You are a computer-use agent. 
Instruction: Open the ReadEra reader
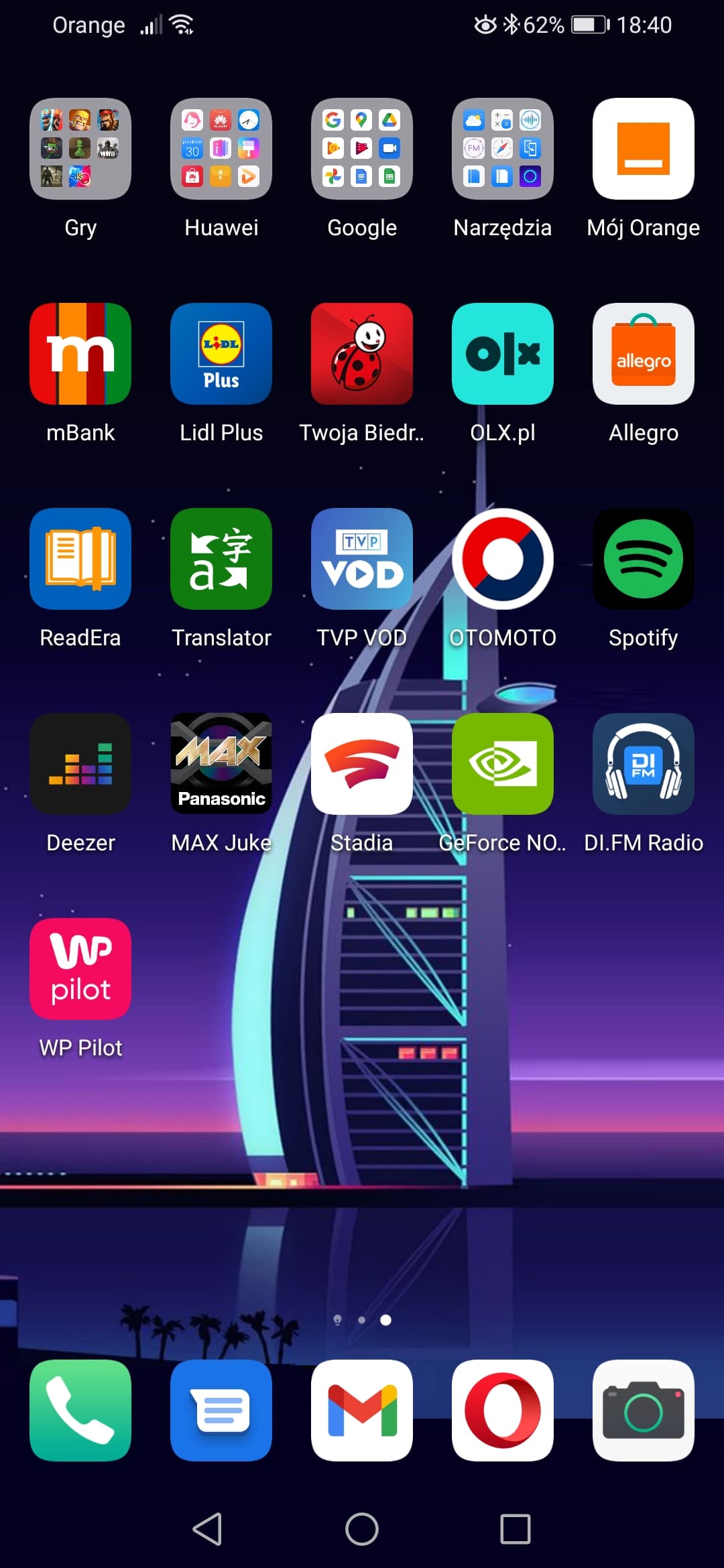(80, 559)
